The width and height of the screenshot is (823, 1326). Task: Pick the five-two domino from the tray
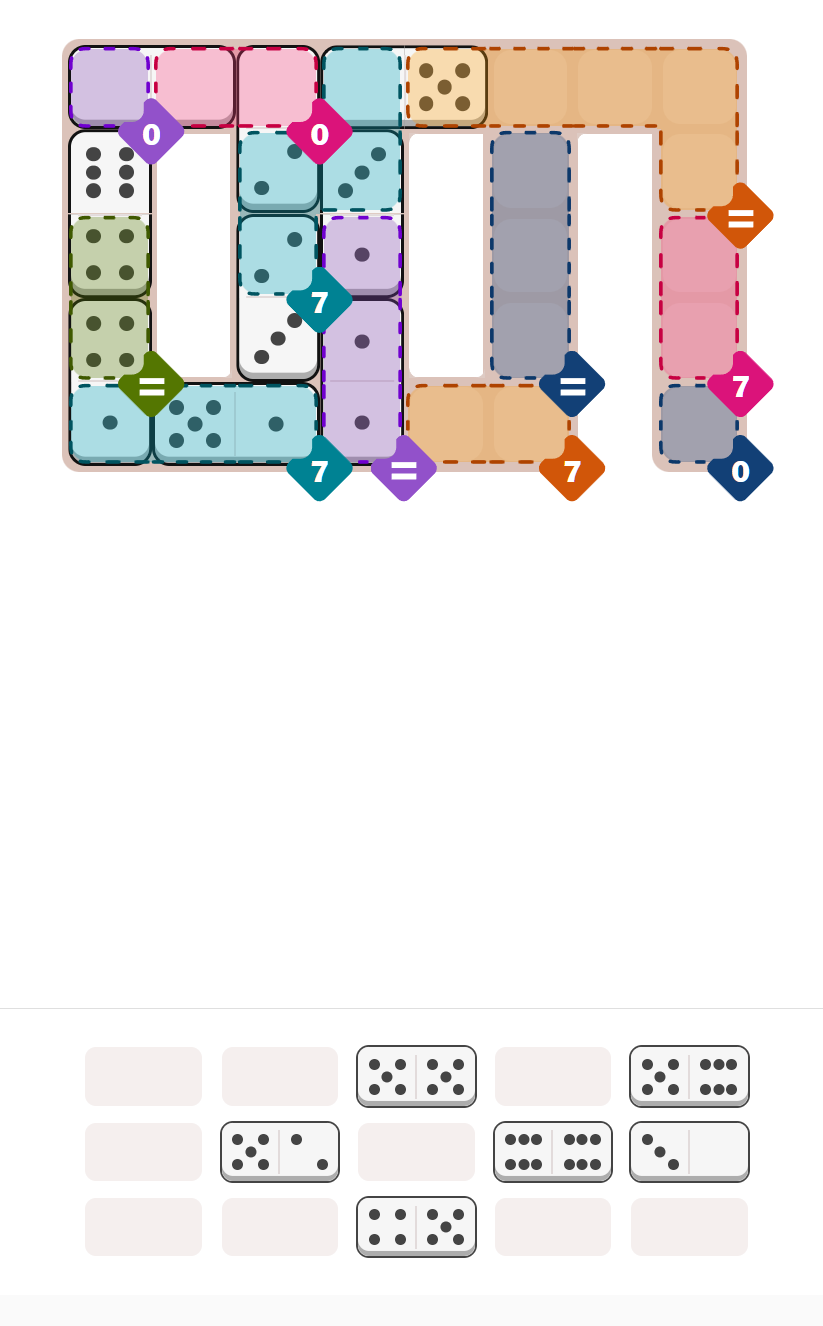pyautogui.click(x=280, y=1151)
